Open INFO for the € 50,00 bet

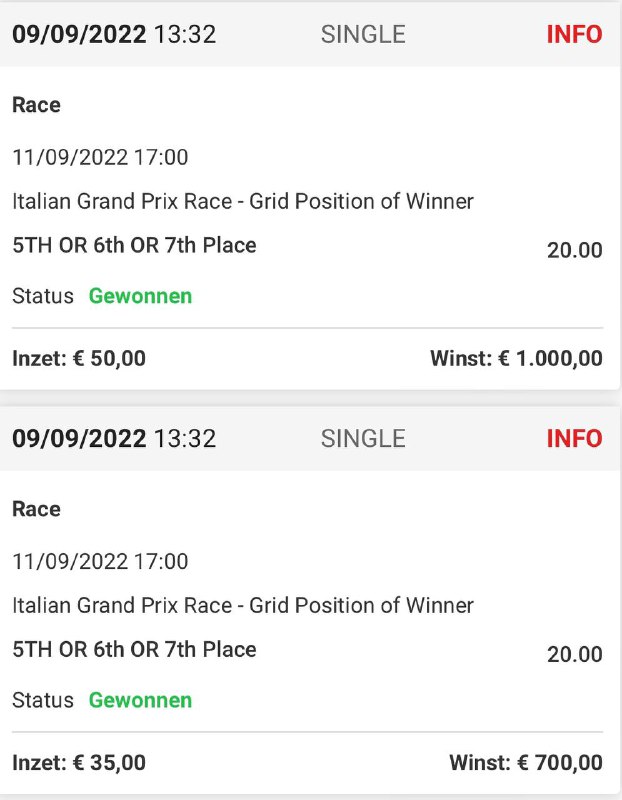[574, 35]
